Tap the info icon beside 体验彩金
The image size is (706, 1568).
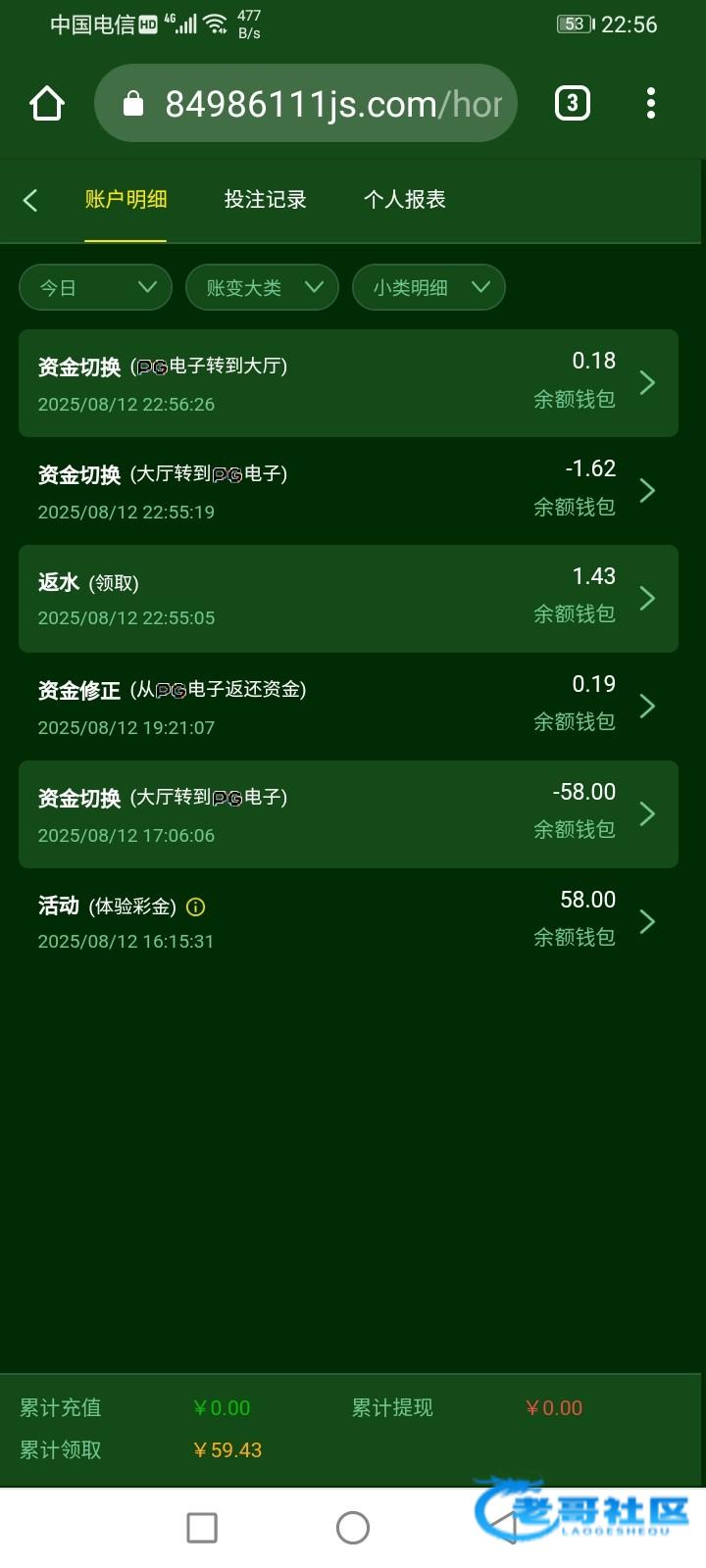pos(195,907)
